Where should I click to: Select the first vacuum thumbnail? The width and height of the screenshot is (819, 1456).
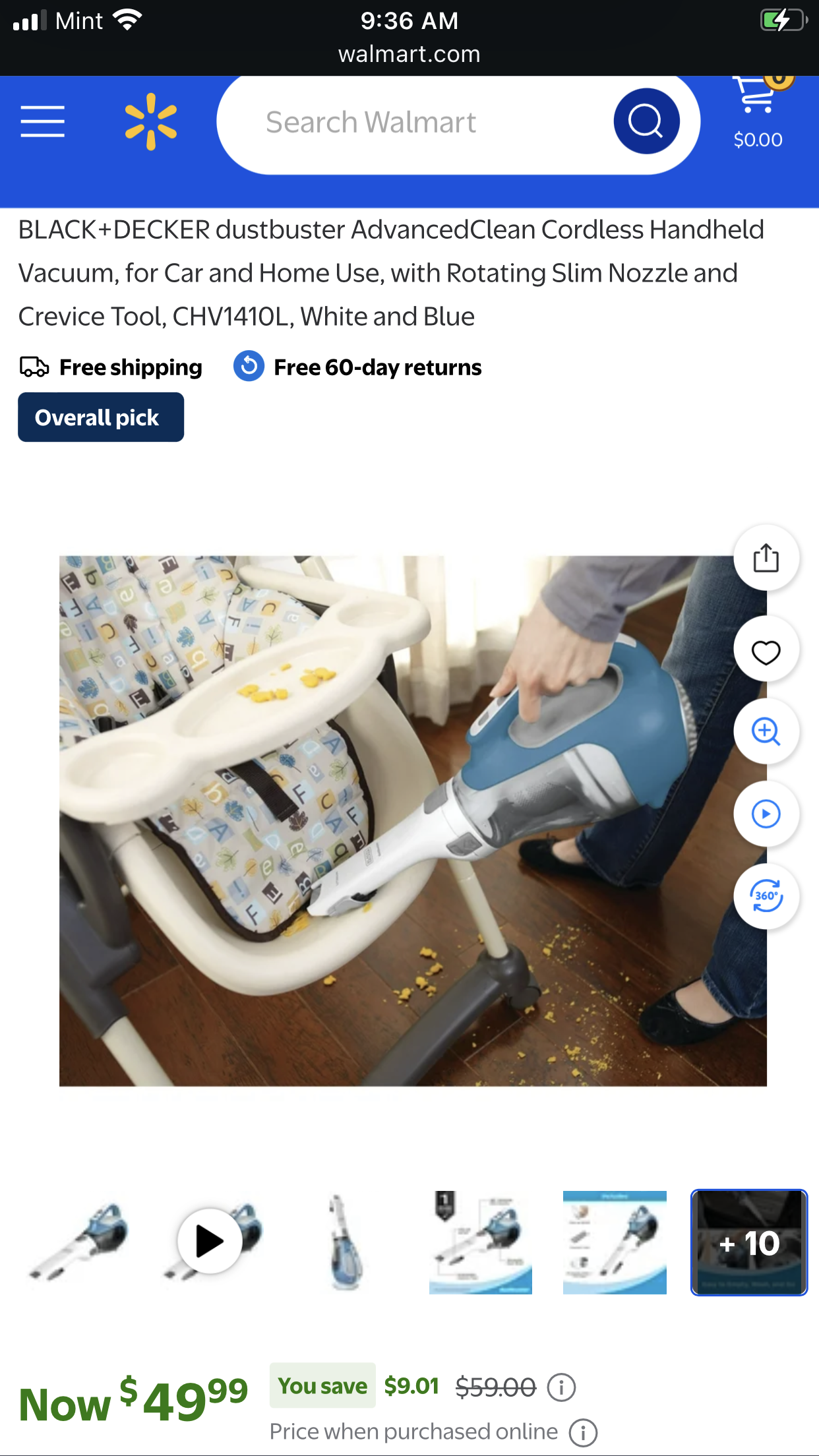click(79, 1242)
